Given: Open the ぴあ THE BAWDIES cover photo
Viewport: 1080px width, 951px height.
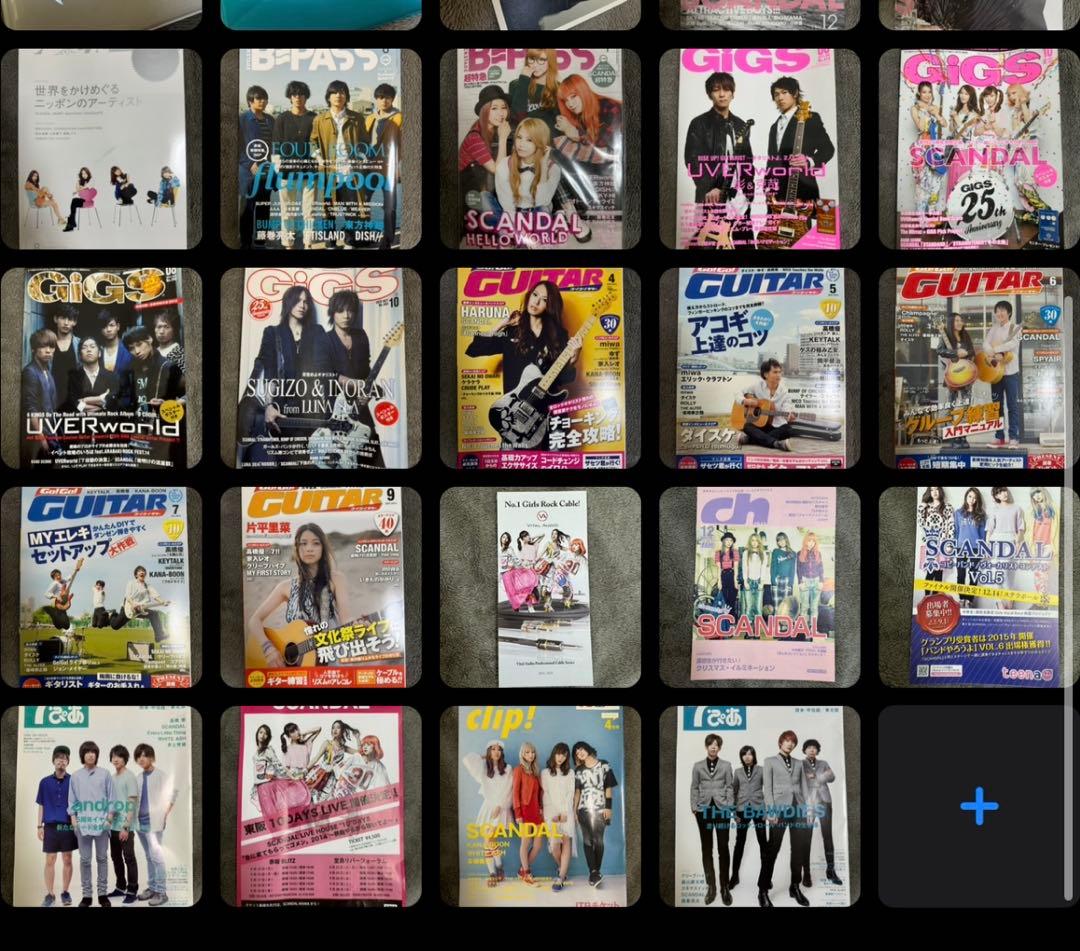Looking at the screenshot, I should [759, 806].
